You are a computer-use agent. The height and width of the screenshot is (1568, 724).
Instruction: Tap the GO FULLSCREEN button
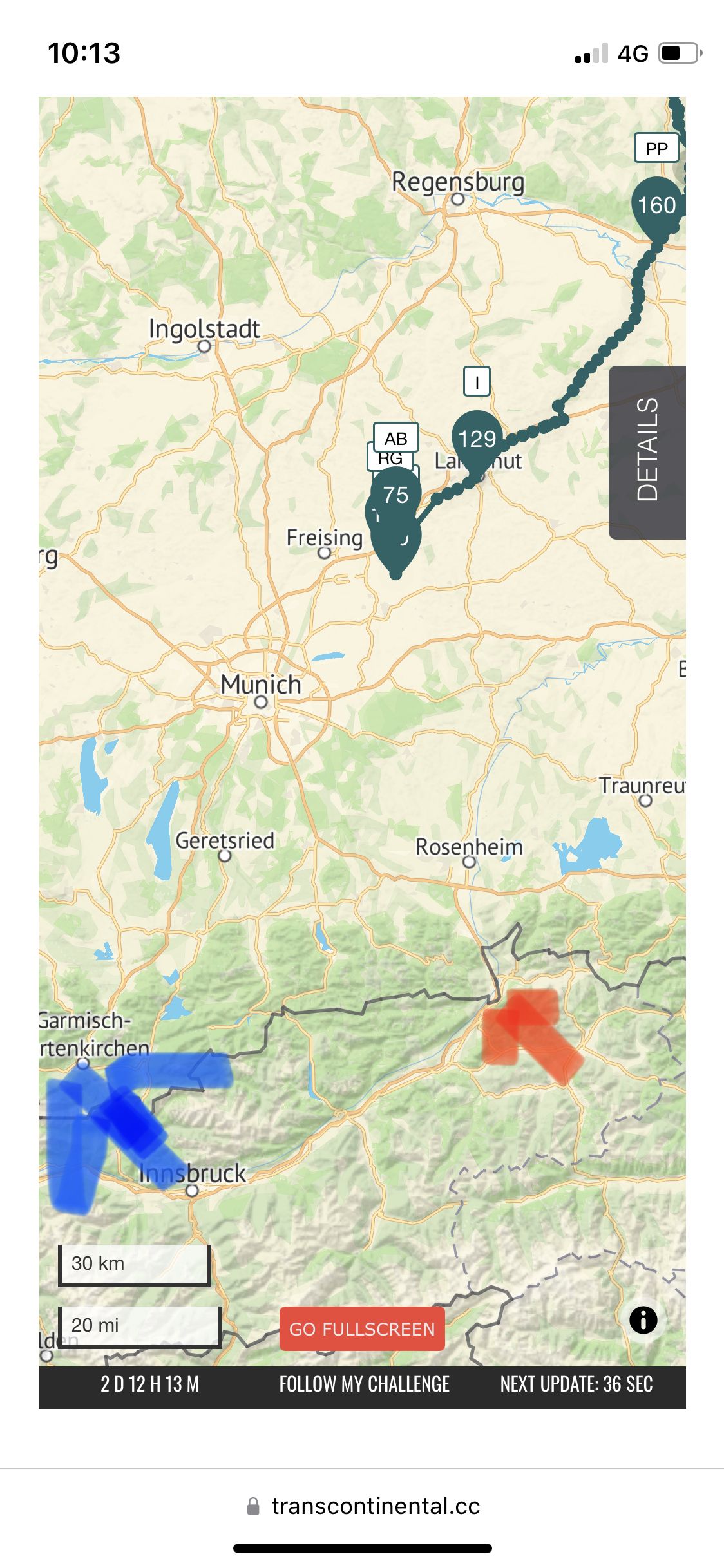362,1328
